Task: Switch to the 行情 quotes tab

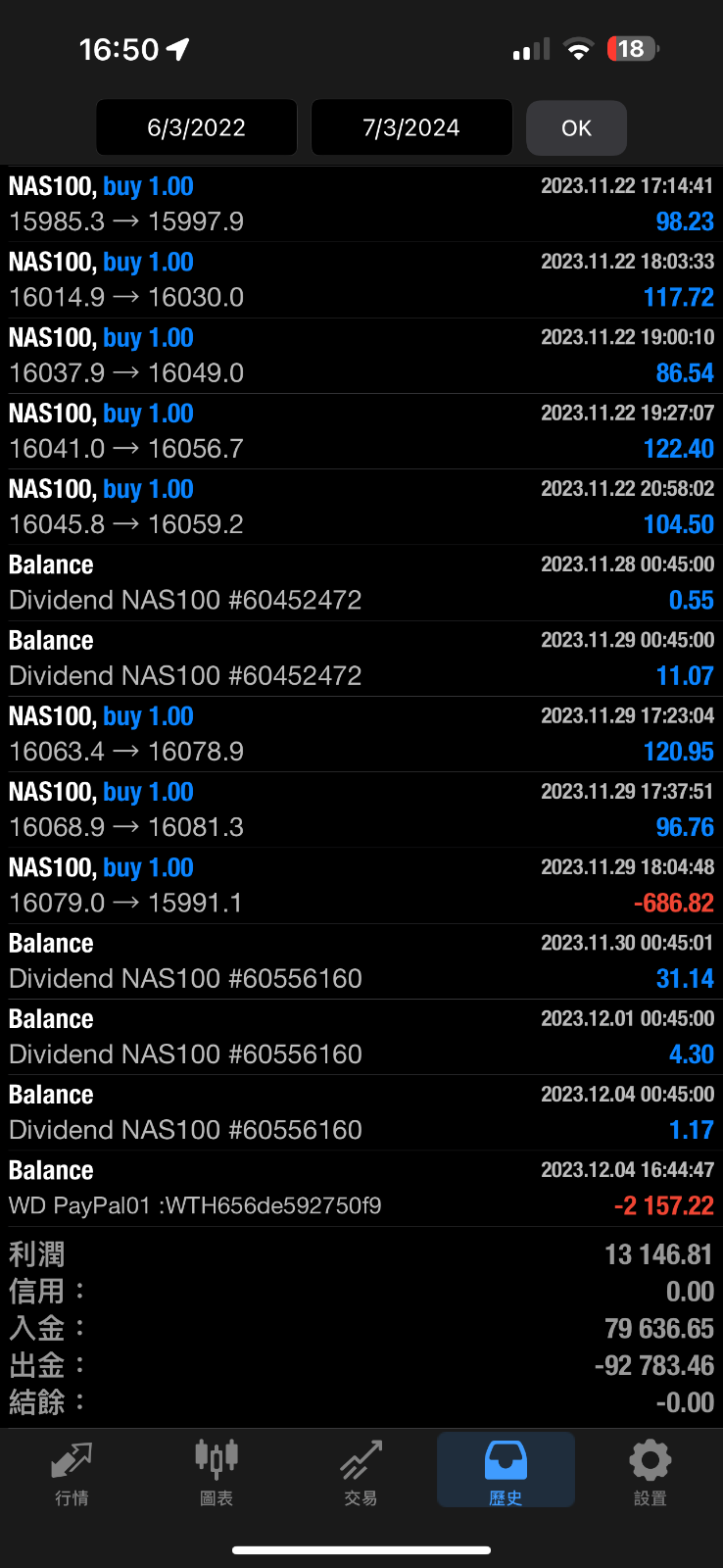Action: click(x=72, y=1472)
